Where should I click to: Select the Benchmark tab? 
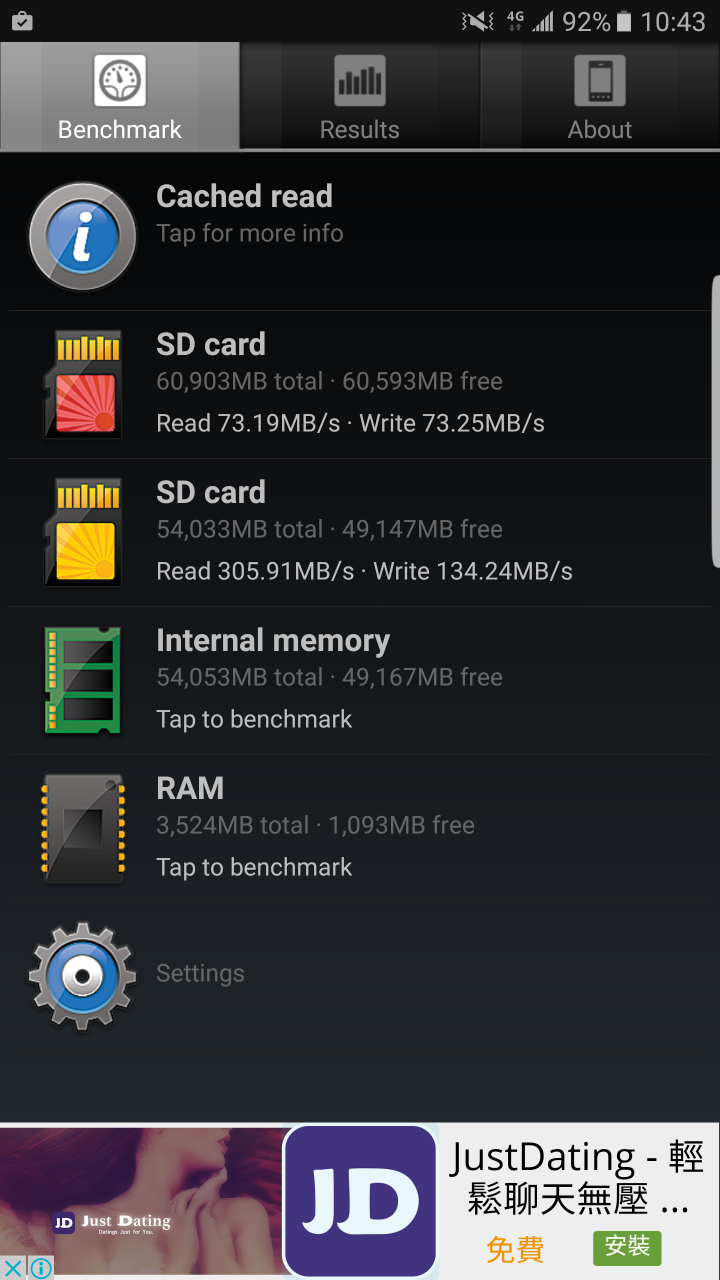120,96
